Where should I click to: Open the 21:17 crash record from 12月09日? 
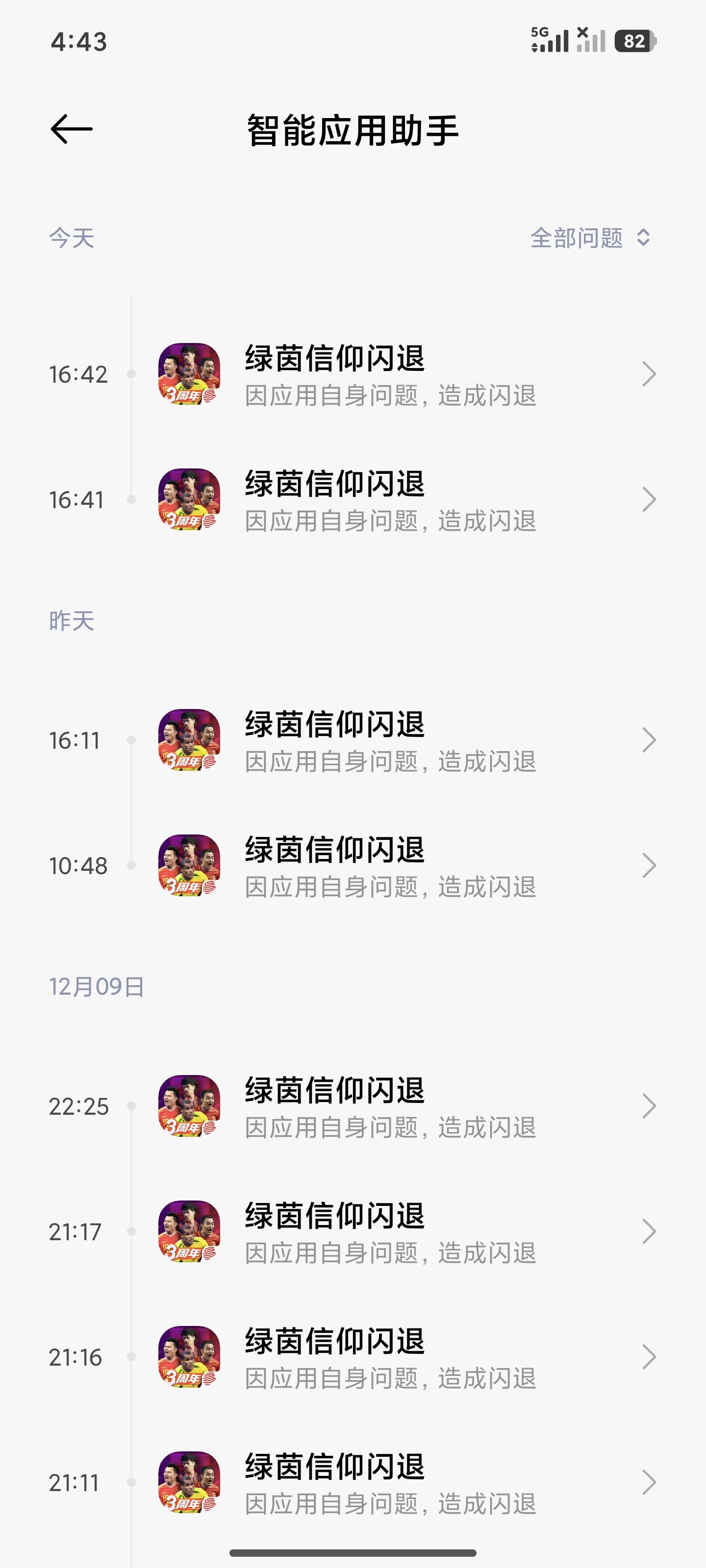(390, 1231)
